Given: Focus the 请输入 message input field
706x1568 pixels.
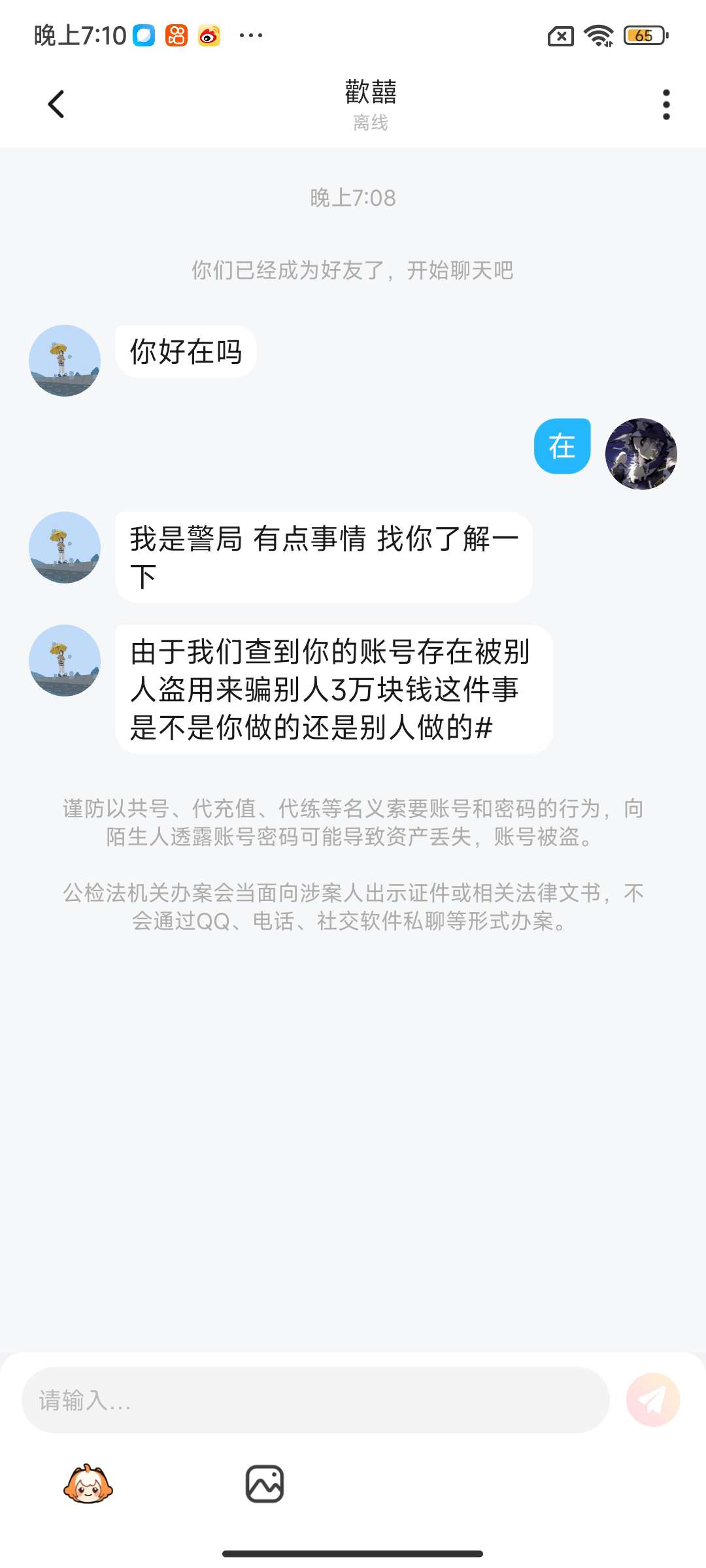Looking at the screenshot, I should click(x=315, y=1399).
